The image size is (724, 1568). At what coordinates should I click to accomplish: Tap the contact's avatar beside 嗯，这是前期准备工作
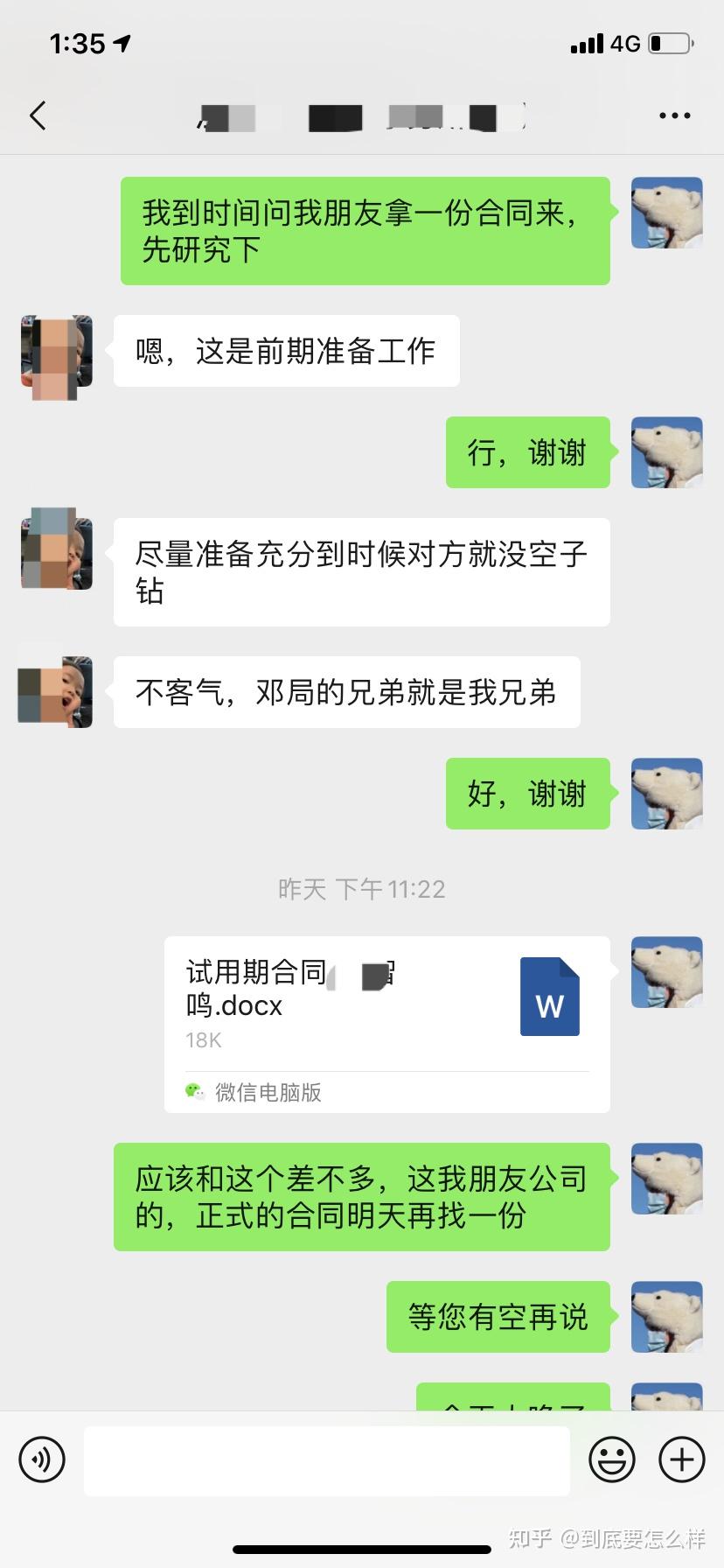point(57,352)
